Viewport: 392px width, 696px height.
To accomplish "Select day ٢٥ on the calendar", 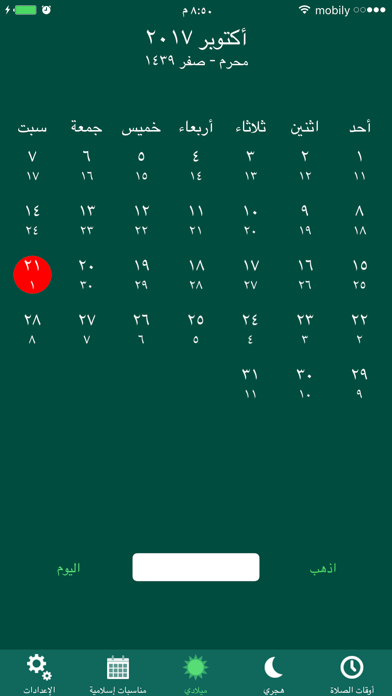I will (x=196, y=329).
